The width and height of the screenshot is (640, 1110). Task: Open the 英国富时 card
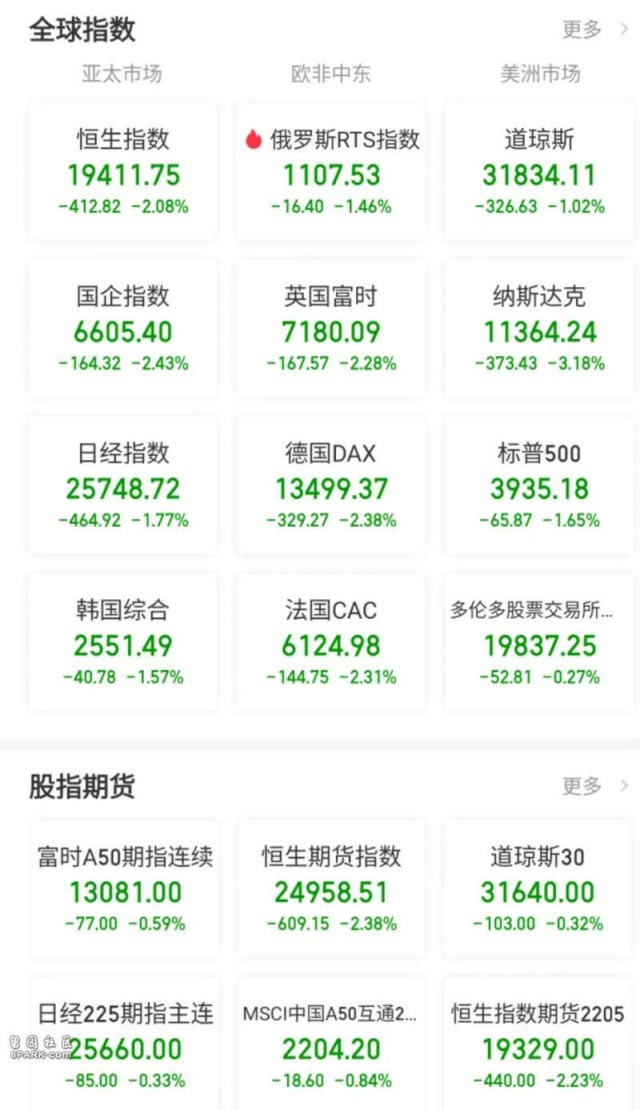pos(331,329)
